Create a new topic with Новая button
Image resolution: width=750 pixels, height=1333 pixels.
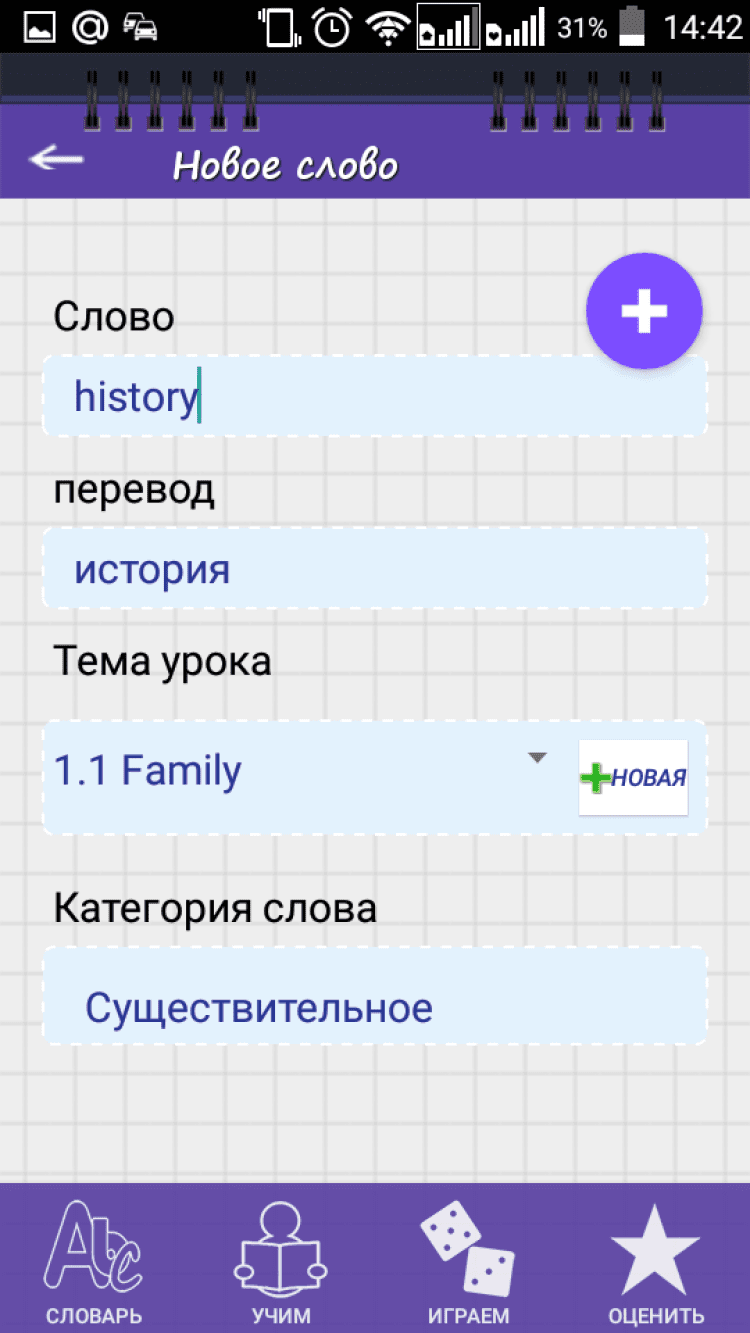[633, 777]
